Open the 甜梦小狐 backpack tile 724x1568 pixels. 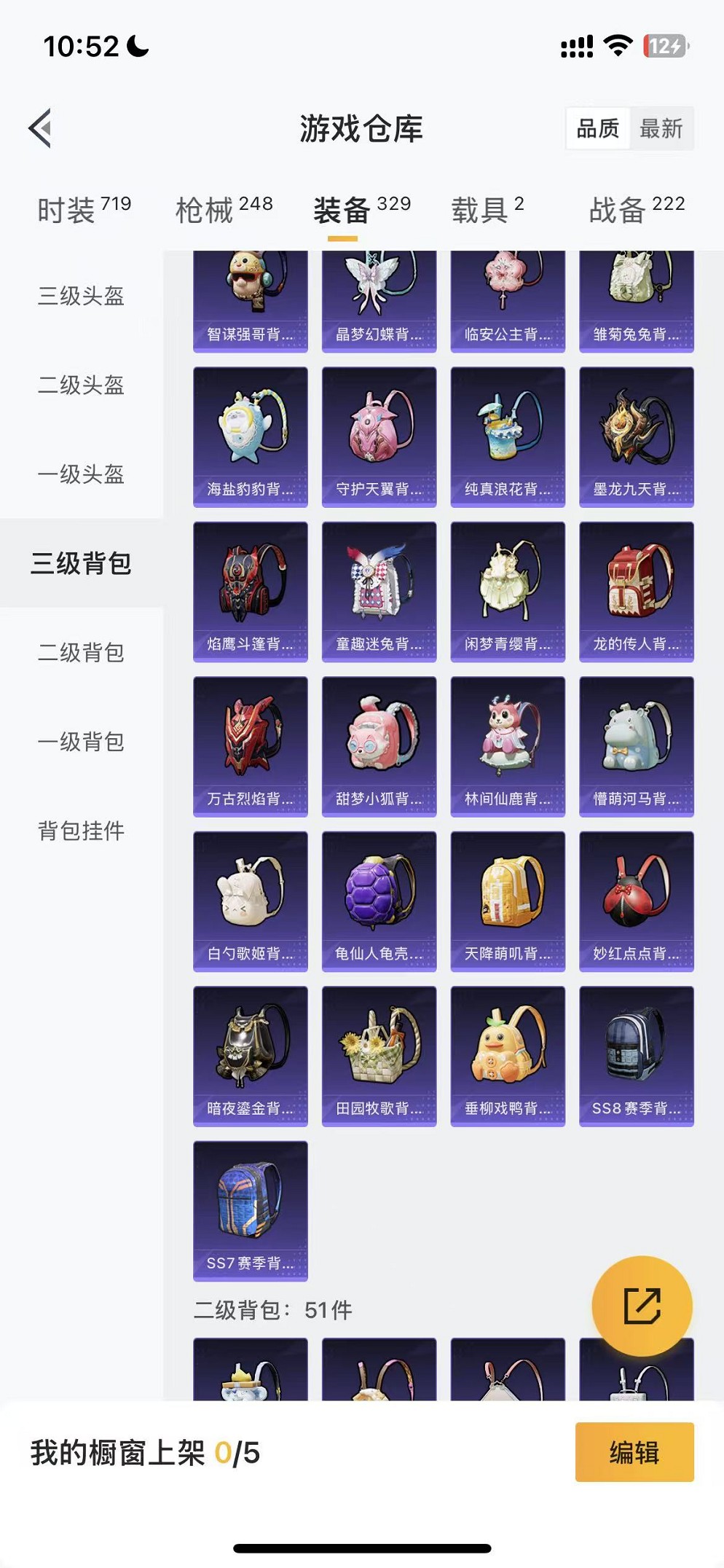[x=379, y=746]
